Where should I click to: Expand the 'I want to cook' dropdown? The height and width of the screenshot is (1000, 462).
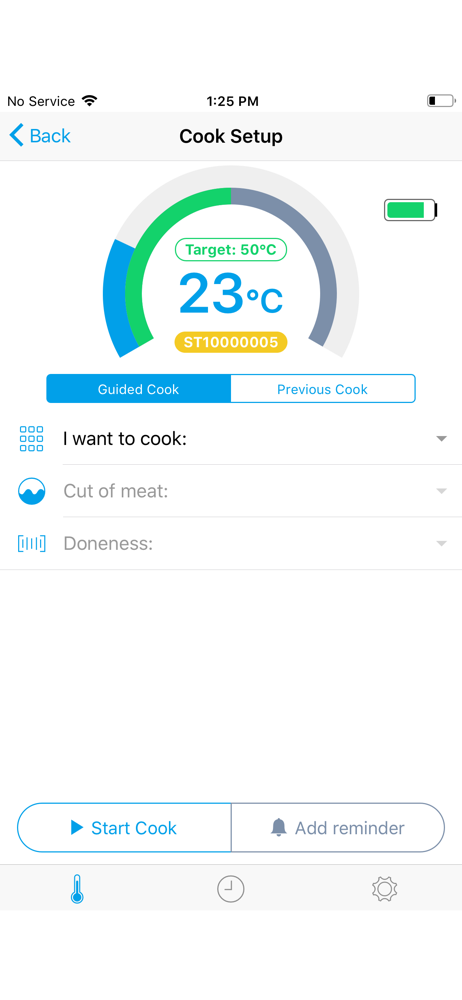231,439
